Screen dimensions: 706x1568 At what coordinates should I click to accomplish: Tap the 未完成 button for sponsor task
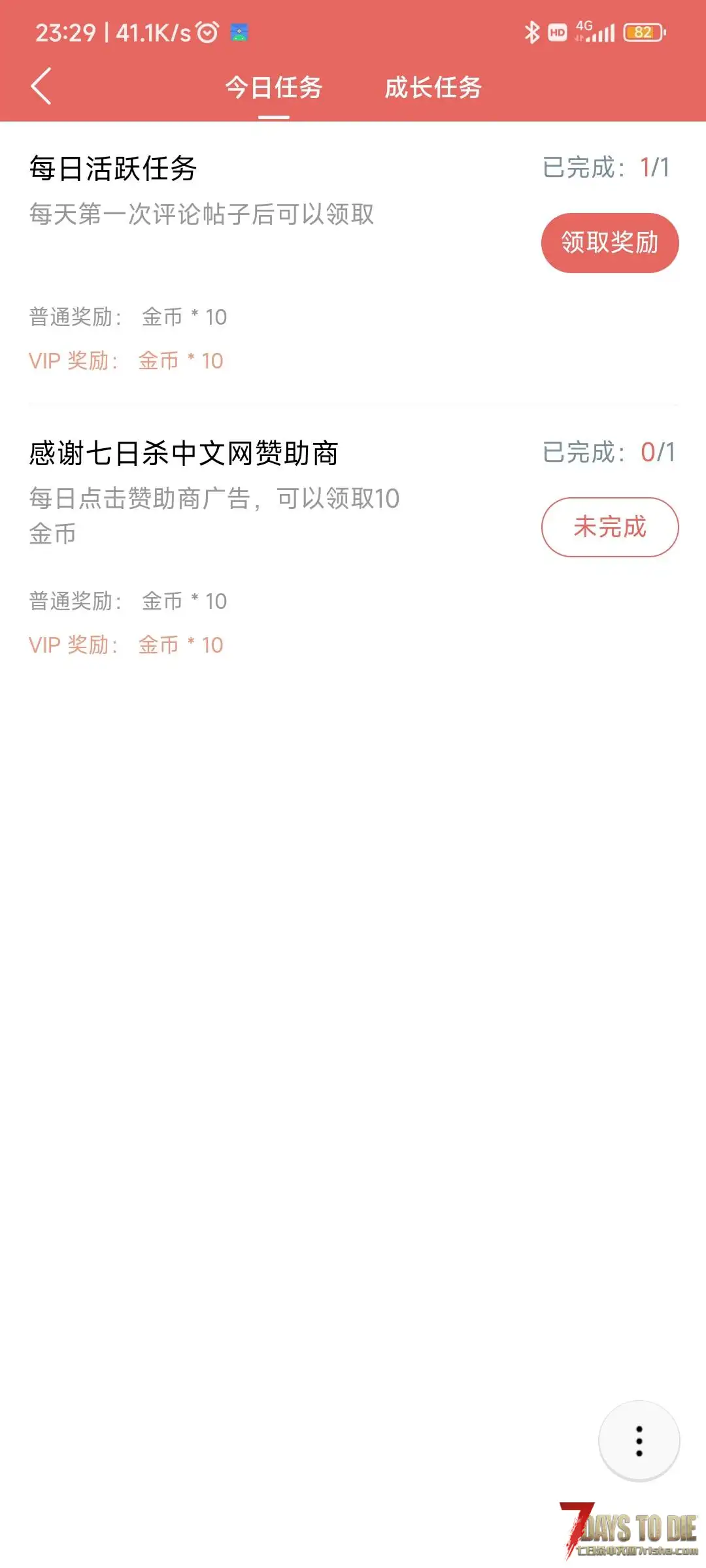[x=610, y=527]
